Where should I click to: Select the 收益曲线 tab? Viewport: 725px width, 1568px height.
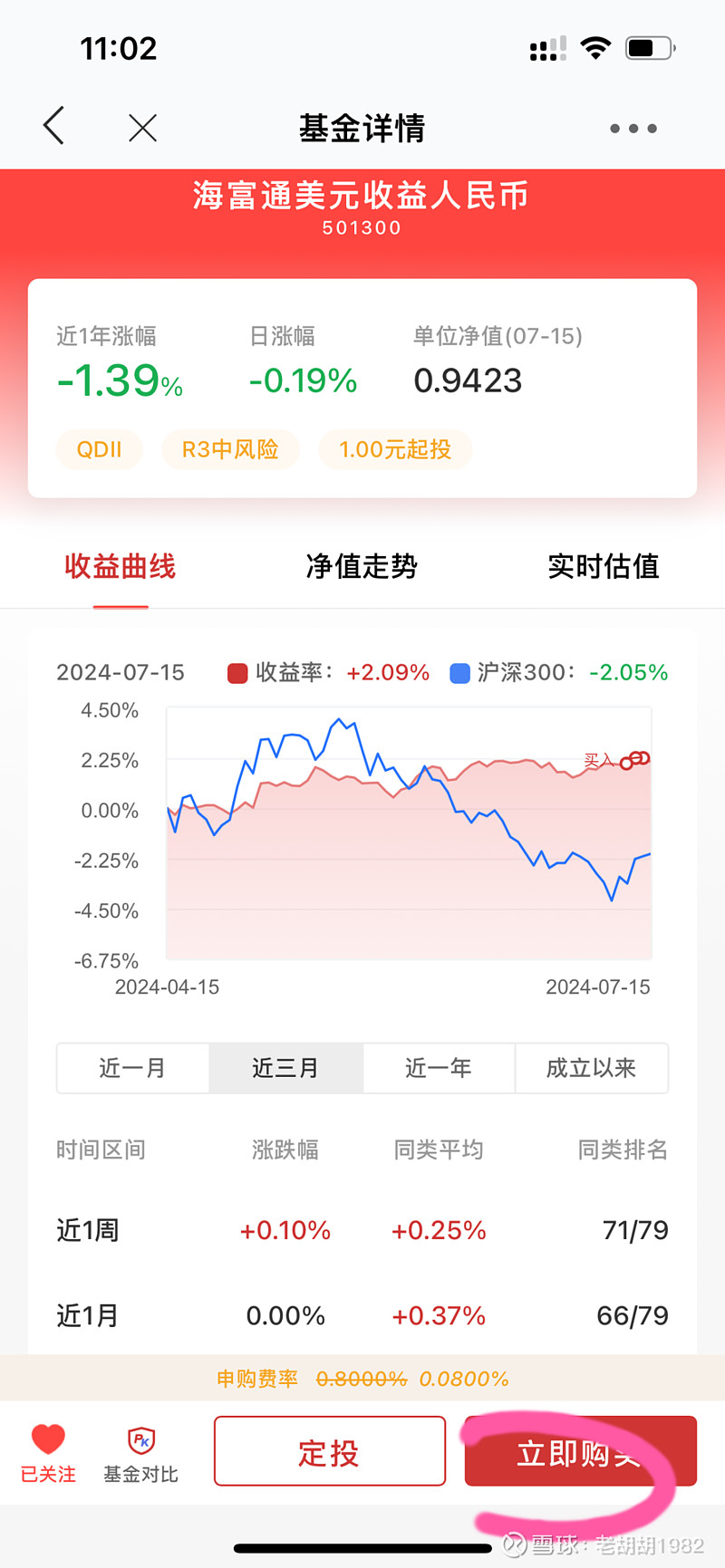point(121,566)
